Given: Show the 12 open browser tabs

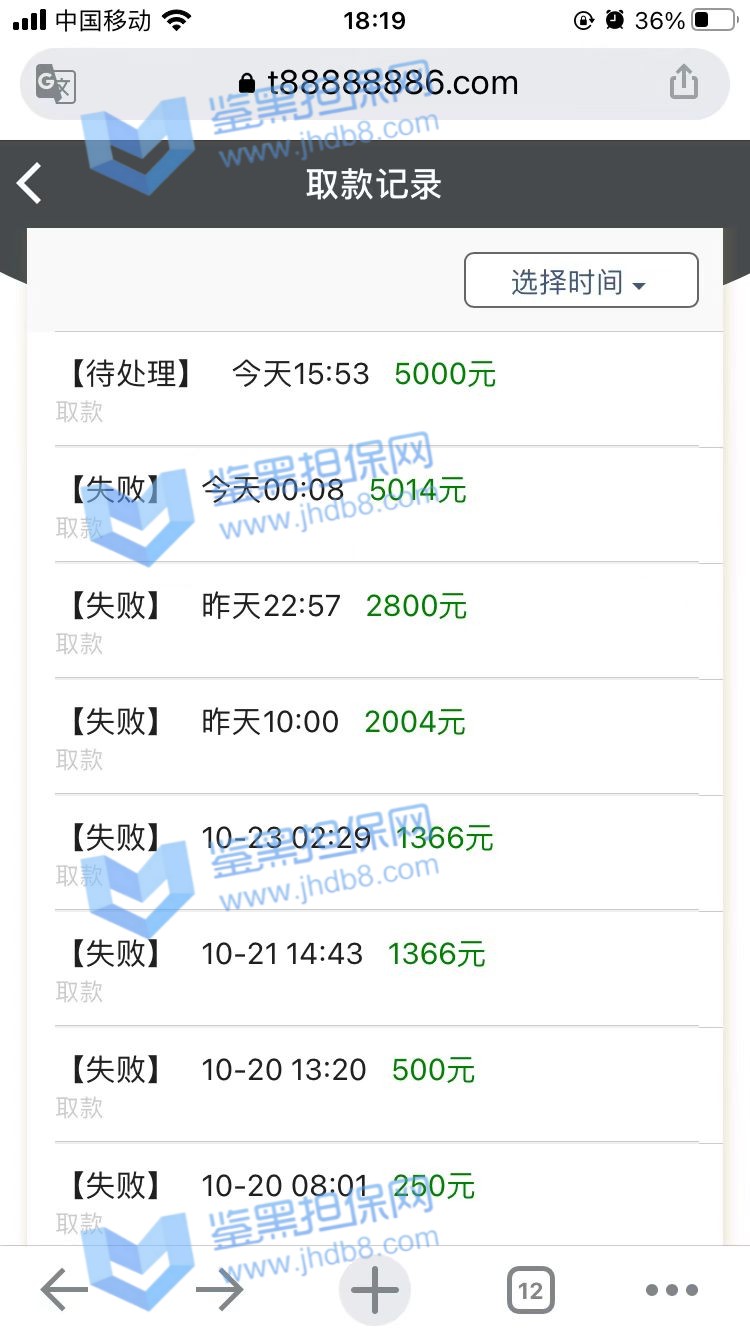Looking at the screenshot, I should point(530,1291).
